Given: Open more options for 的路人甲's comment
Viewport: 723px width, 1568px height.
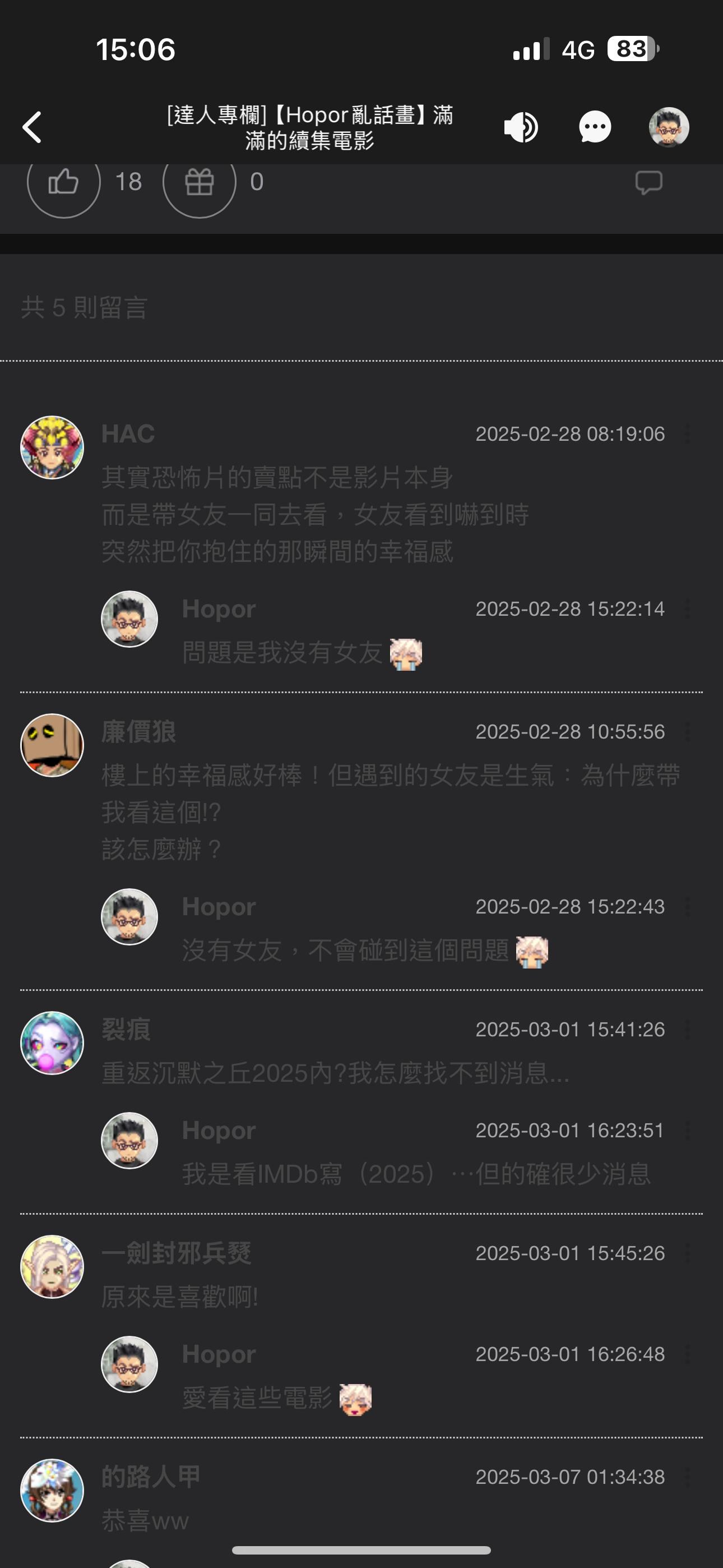Looking at the screenshot, I should point(688,1477).
